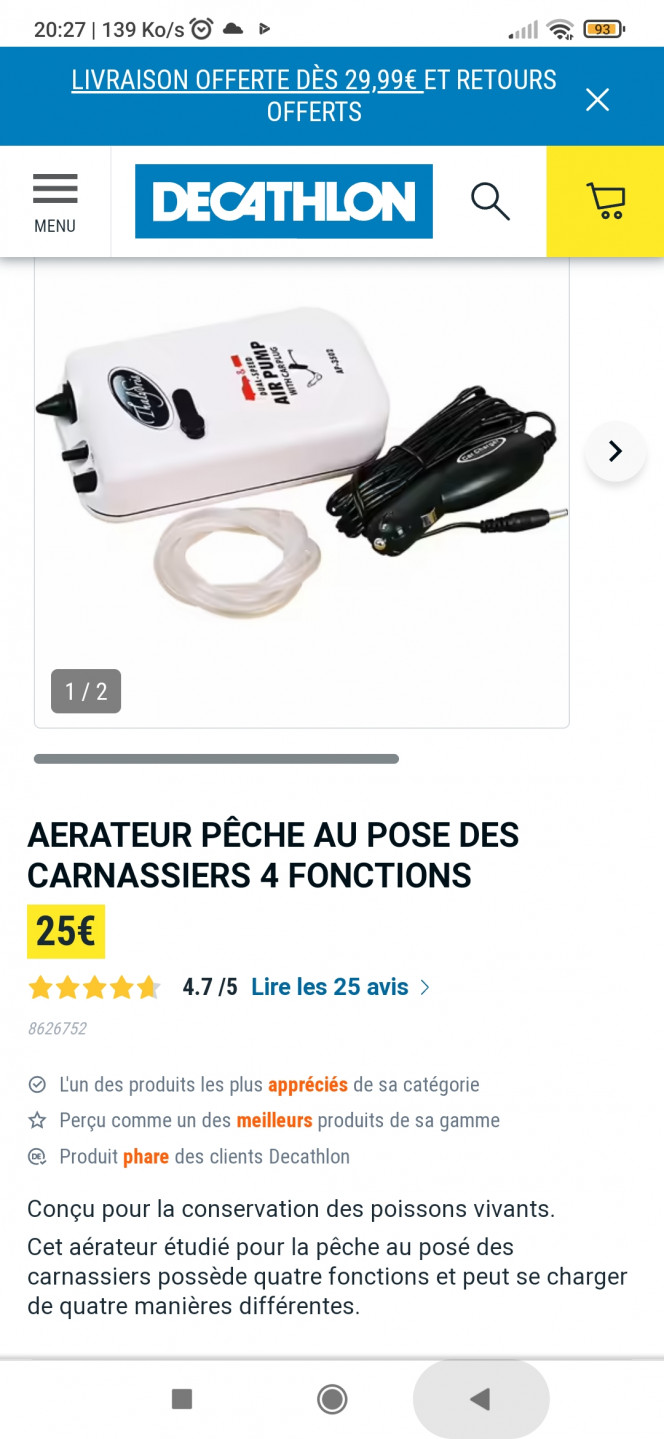The width and height of the screenshot is (664, 1439).
Task: Go back with the system back button
Action: pos(481,1399)
